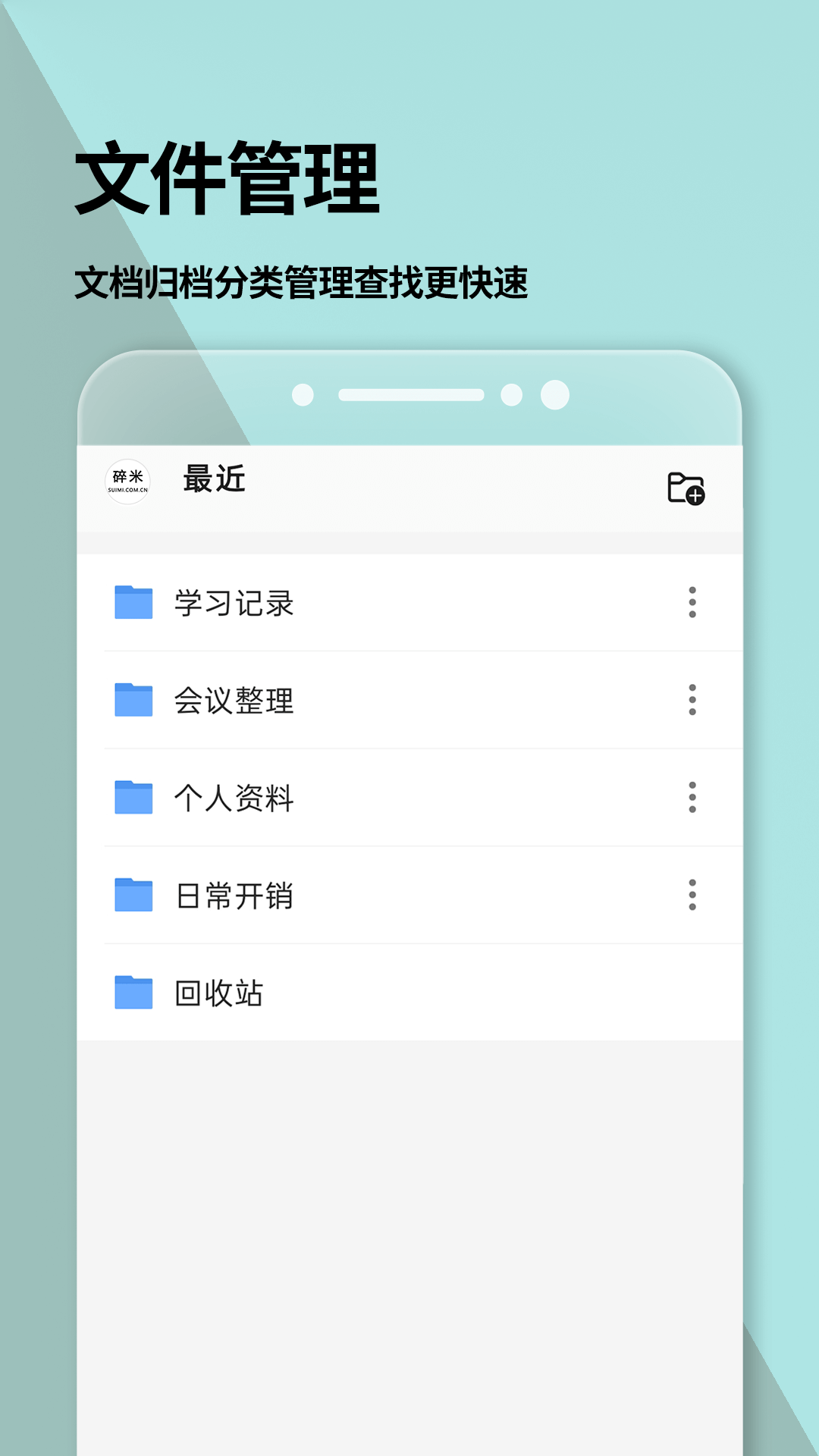Tap the home indicator circle on phone bezel
The image size is (819, 1456).
554,393
